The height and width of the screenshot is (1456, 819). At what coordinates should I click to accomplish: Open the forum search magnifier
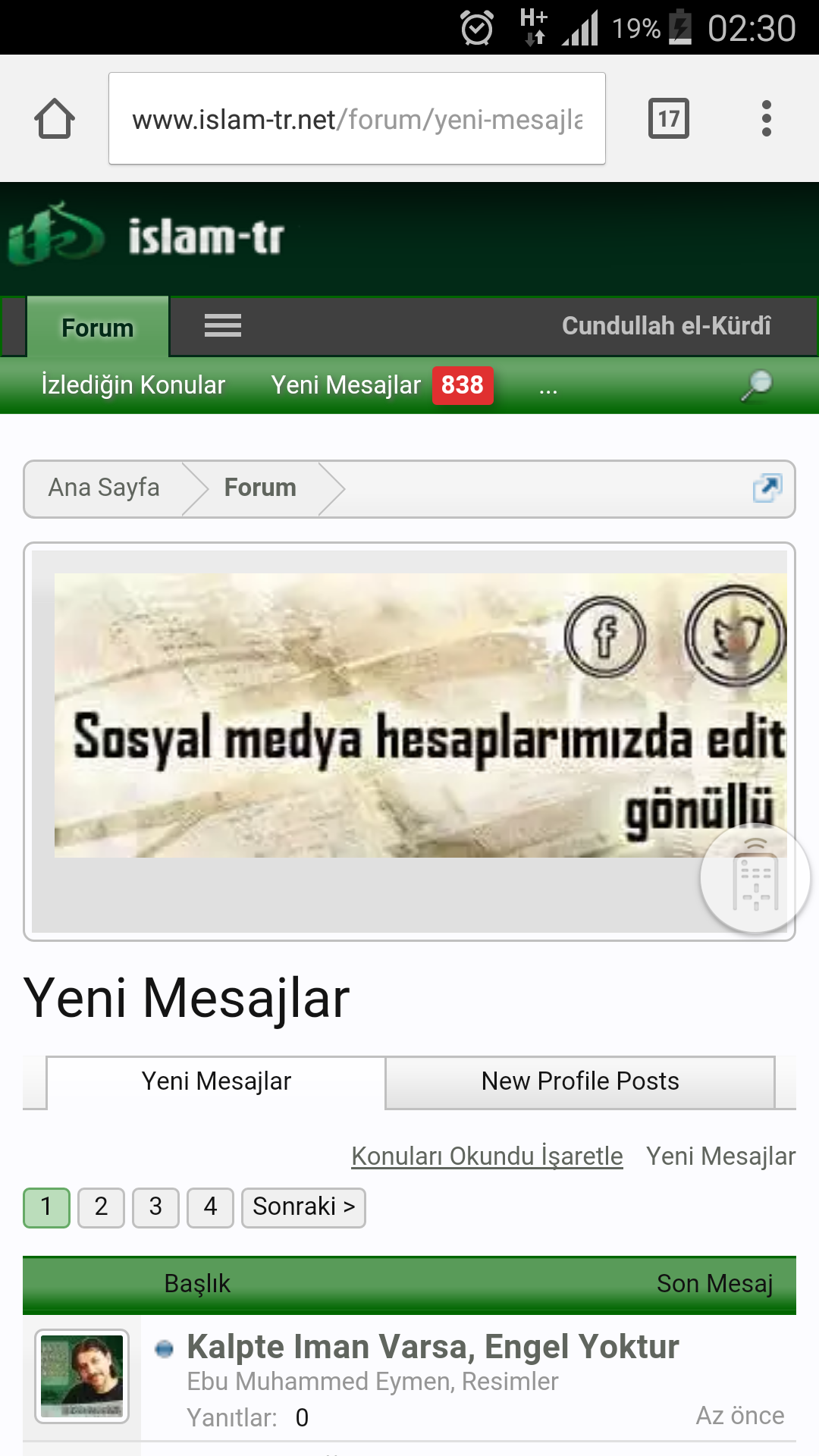756,385
